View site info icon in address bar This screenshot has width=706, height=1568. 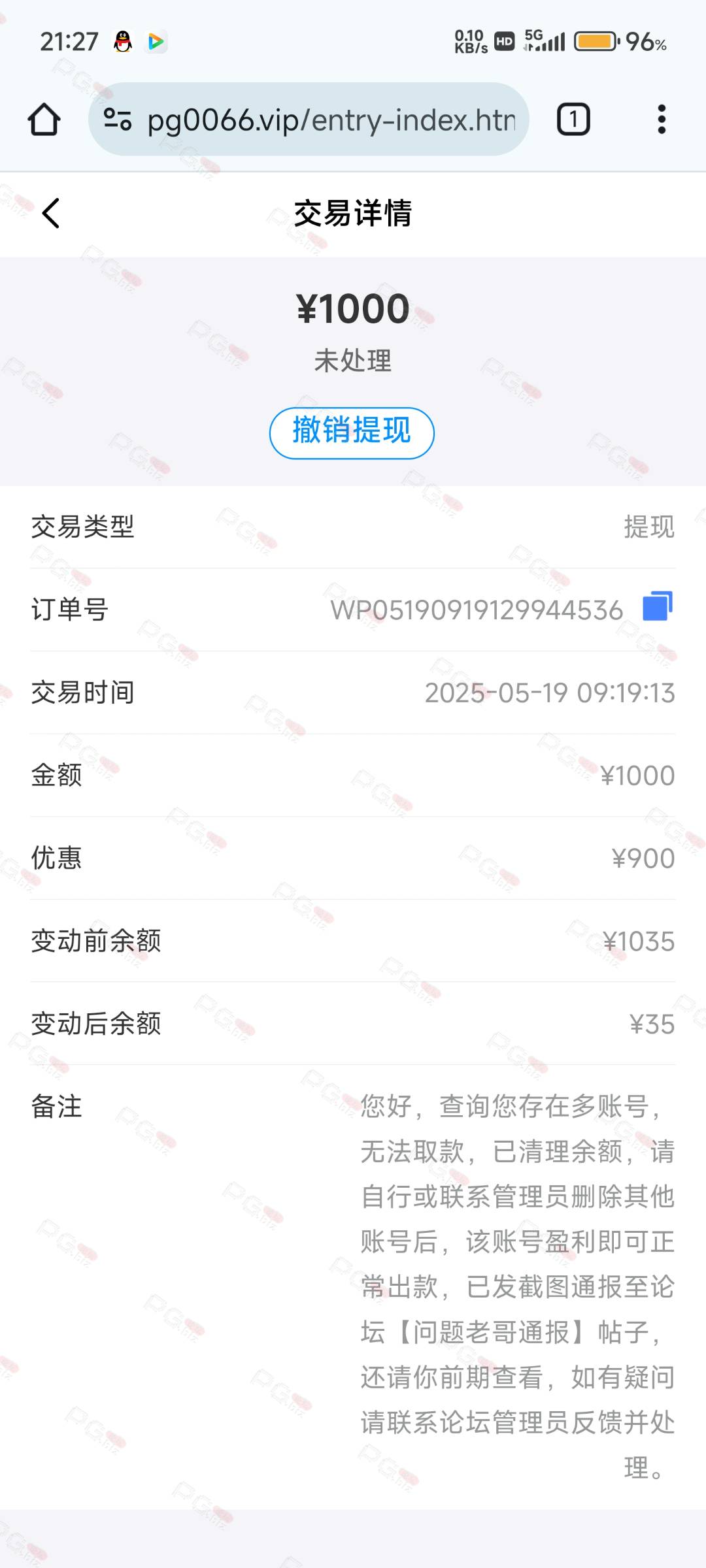click(x=118, y=120)
